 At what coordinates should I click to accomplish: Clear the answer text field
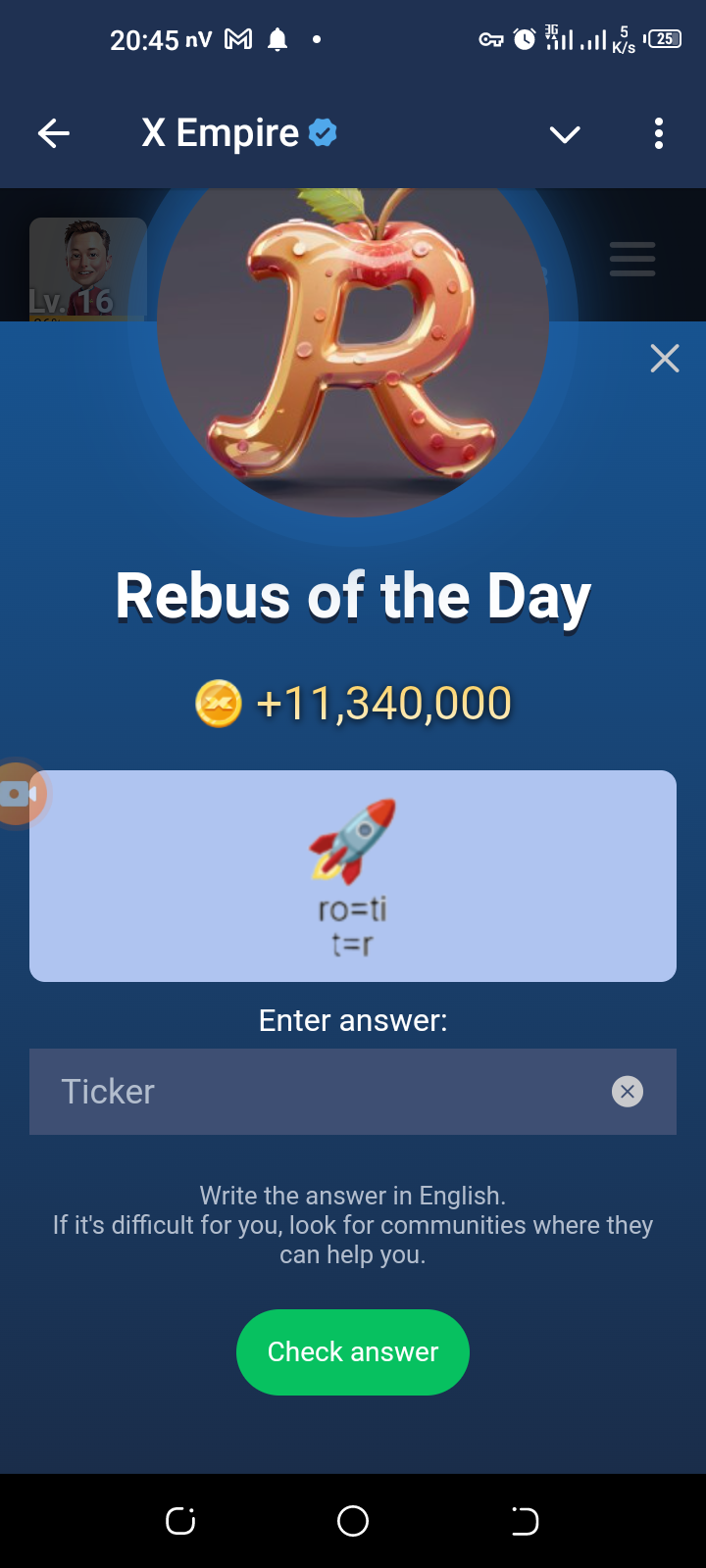pos(628,1092)
